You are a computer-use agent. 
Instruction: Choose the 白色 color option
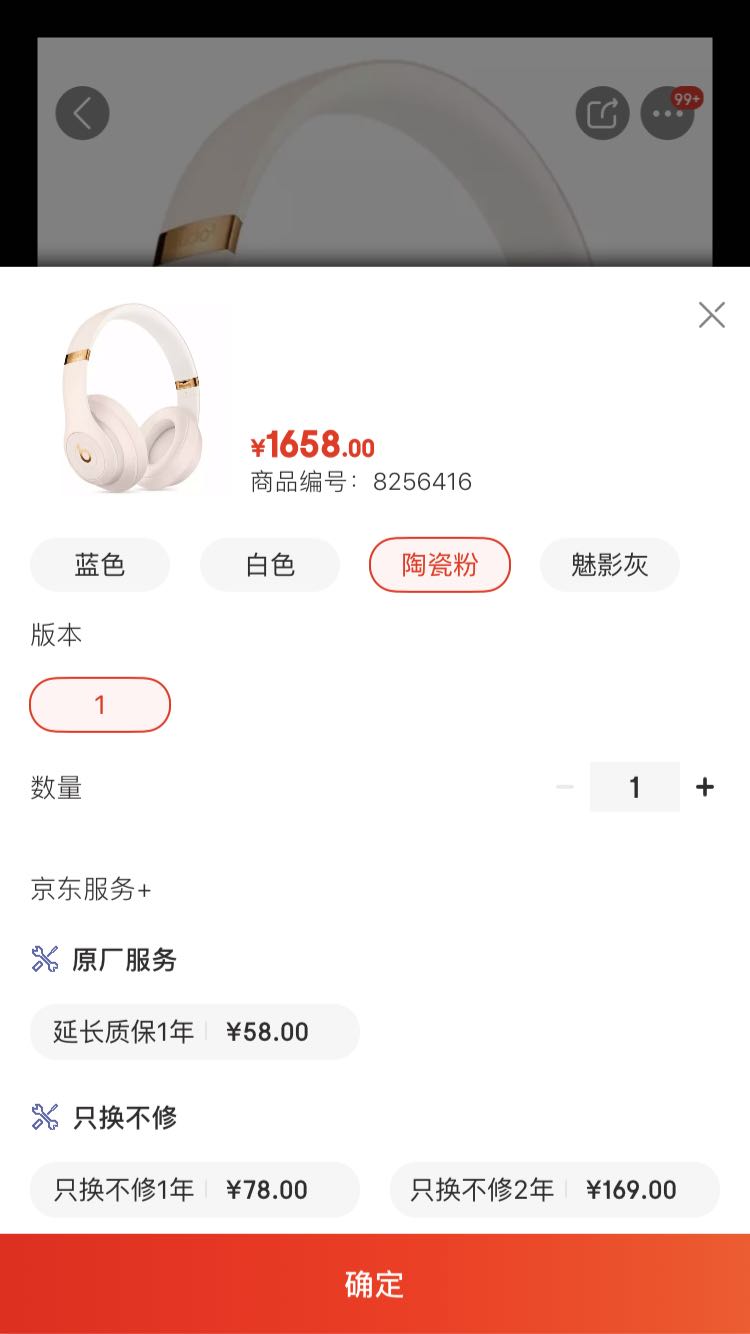coord(270,565)
